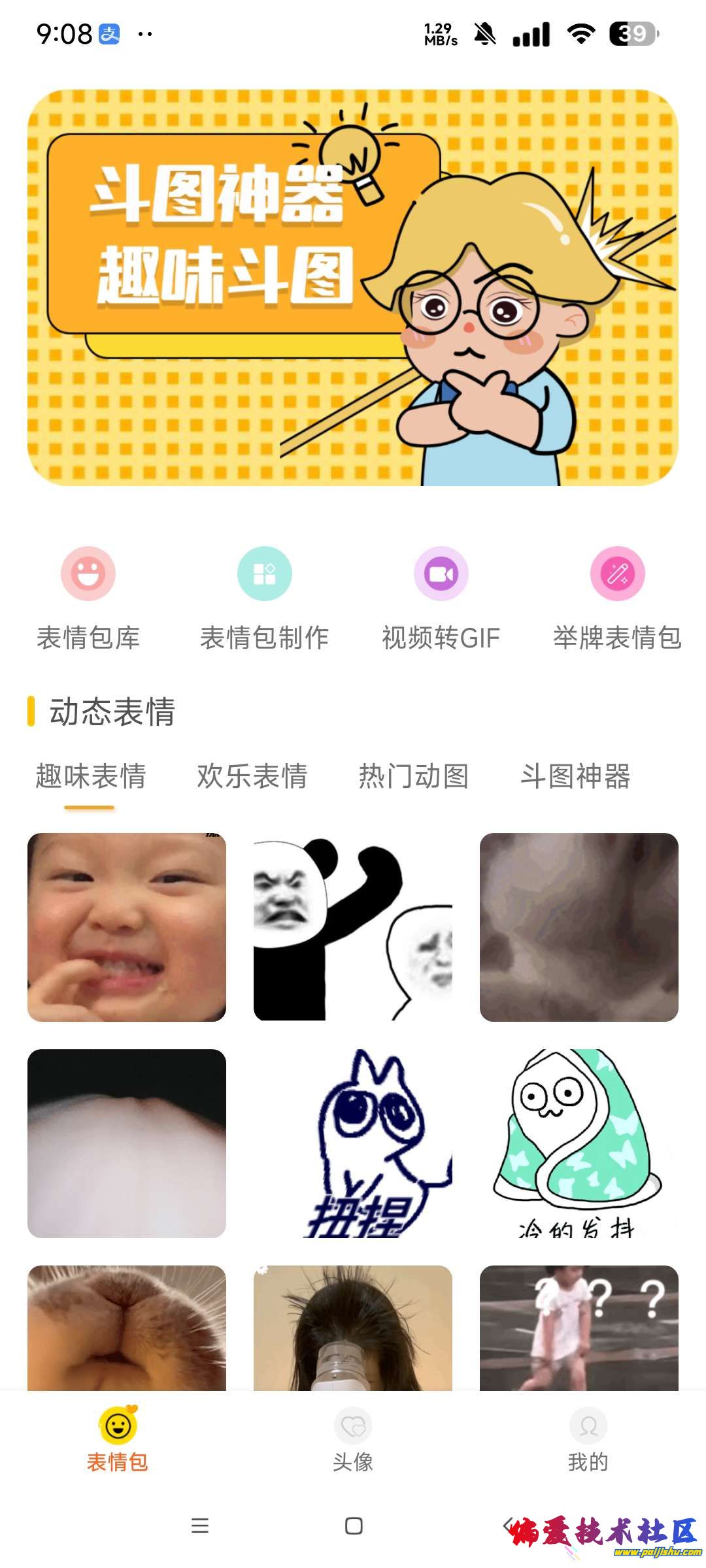View the 冷的发抖 blanket sticker
Viewport: 706px width, 1568px height.
pyautogui.click(x=579, y=1143)
